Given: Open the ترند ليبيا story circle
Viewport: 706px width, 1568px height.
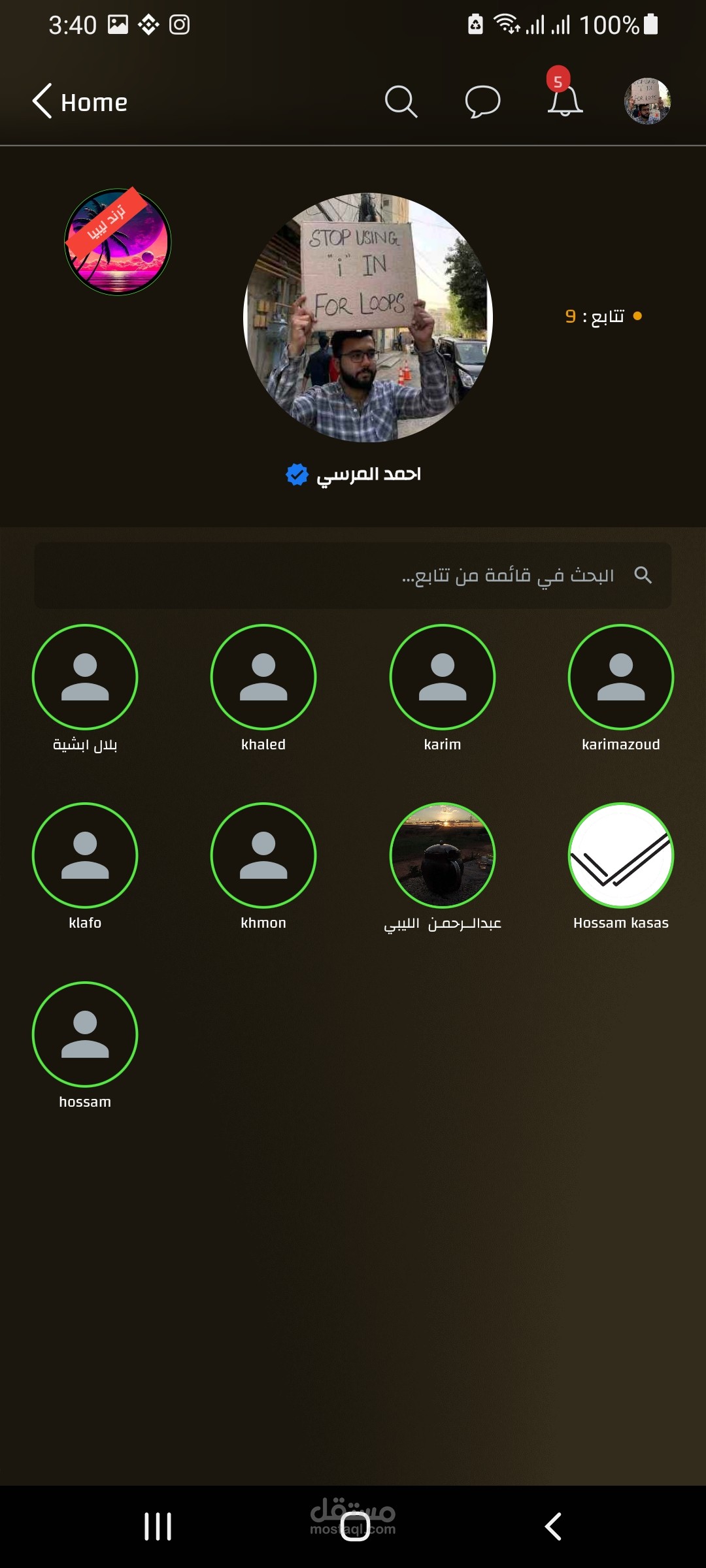Looking at the screenshot, I should click(x=118, y=243).
